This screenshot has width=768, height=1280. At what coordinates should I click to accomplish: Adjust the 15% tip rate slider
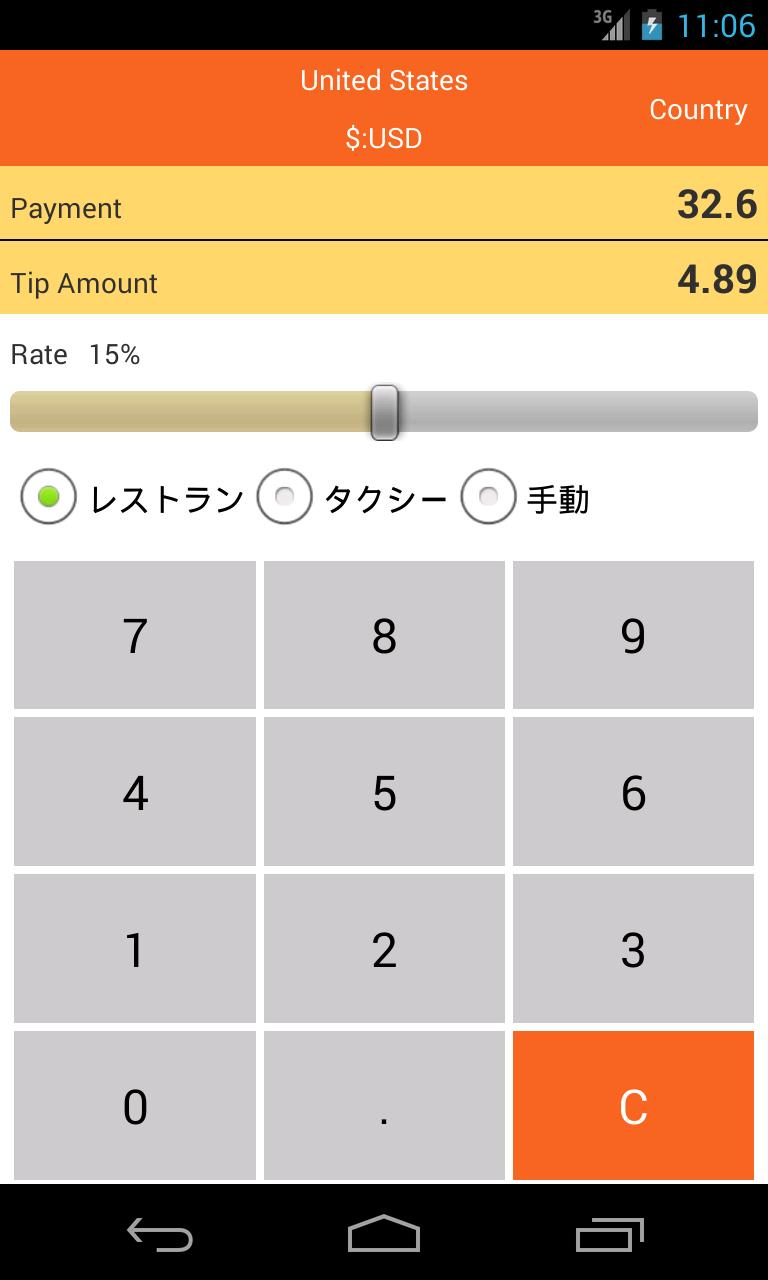tap(385, 411)
